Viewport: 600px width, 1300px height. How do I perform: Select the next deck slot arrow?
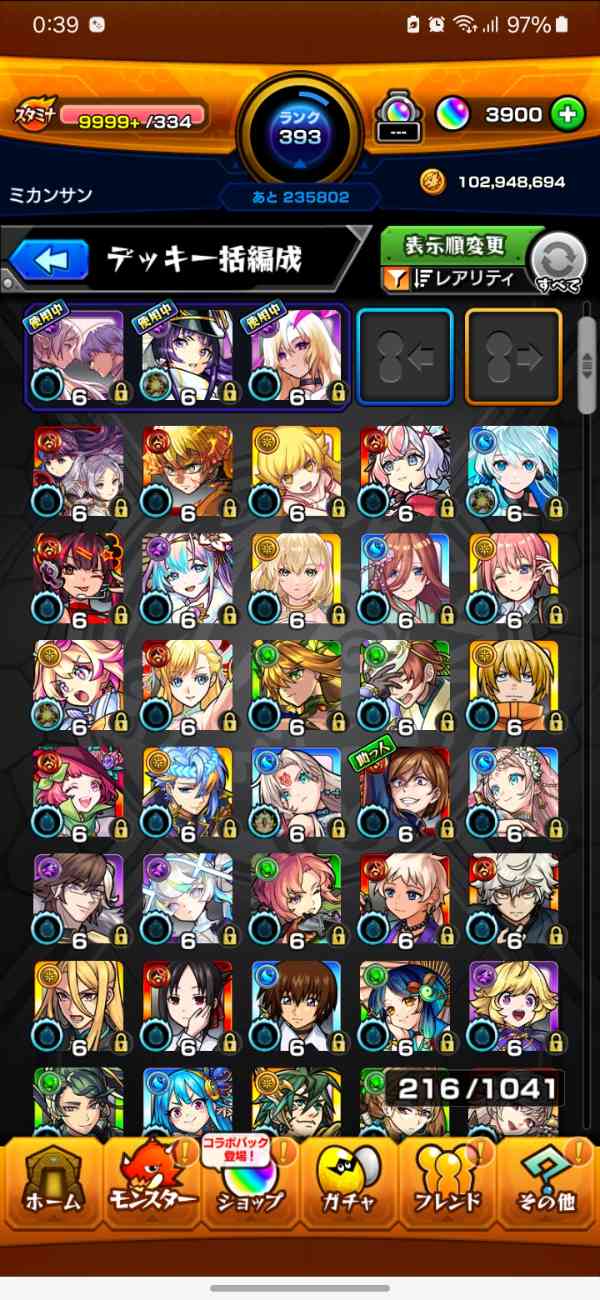point(513,358)
